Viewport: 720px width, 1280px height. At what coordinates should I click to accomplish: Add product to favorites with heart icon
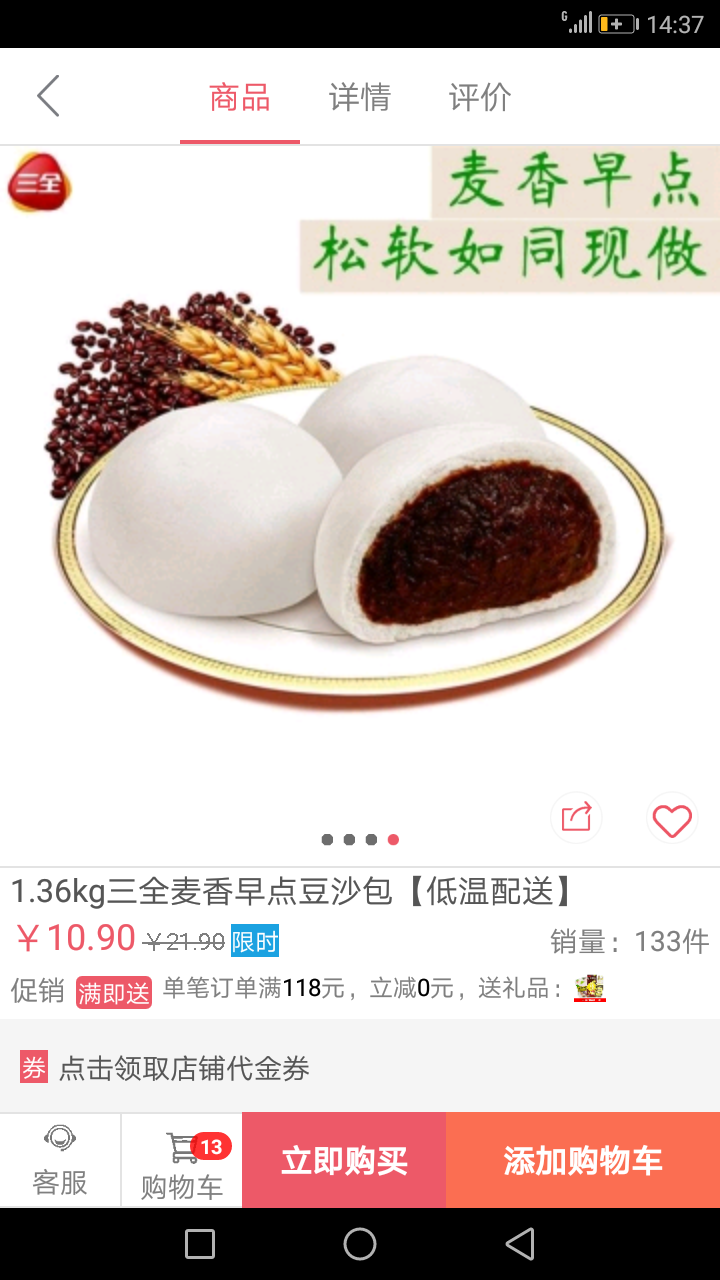(x=672, y=820)
